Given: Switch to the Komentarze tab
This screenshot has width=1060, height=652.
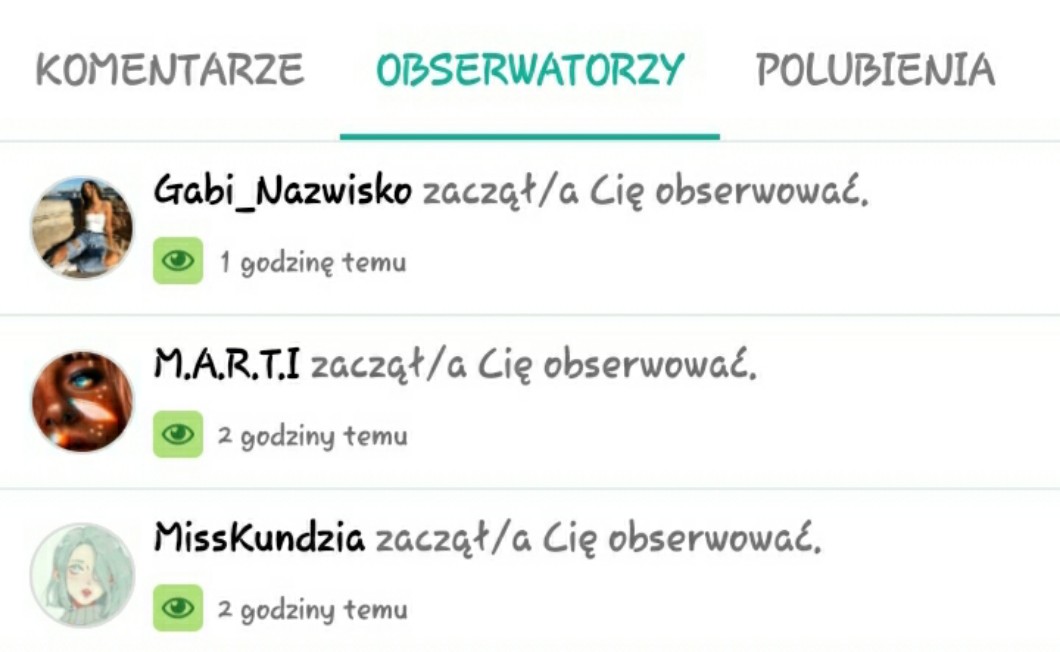Looking at the screenshot, I should coord(170,71).
